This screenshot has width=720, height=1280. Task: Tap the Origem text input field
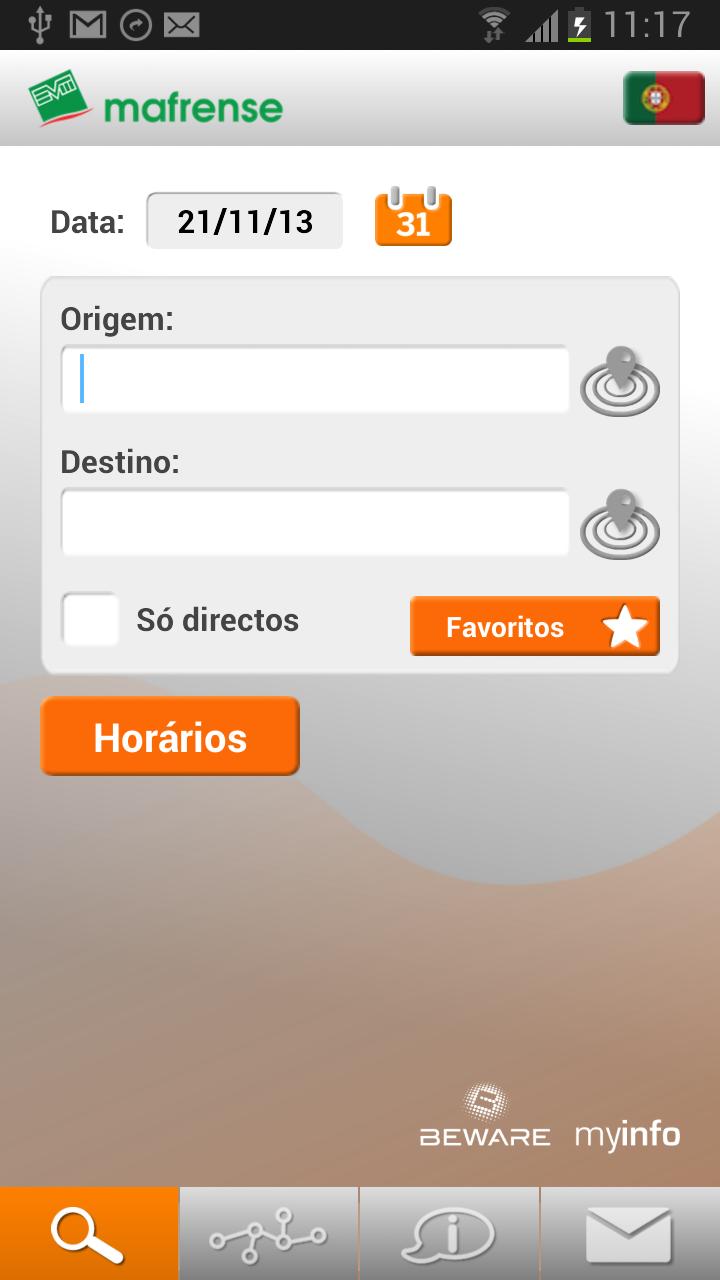click(x=314, y=380)
